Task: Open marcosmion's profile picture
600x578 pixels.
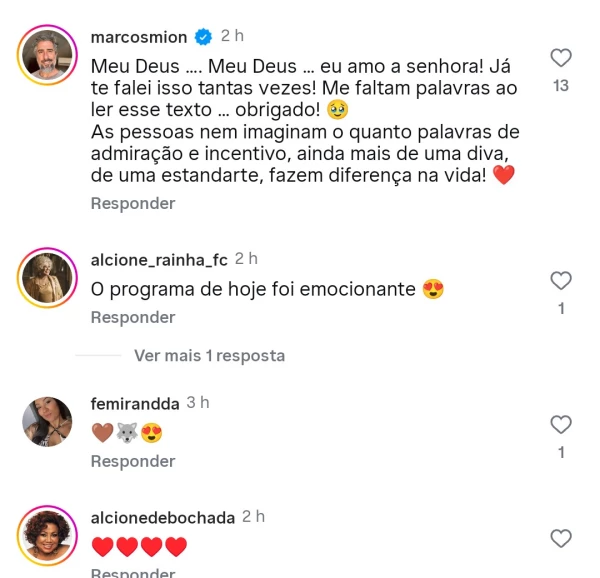Action: (47, 55)
